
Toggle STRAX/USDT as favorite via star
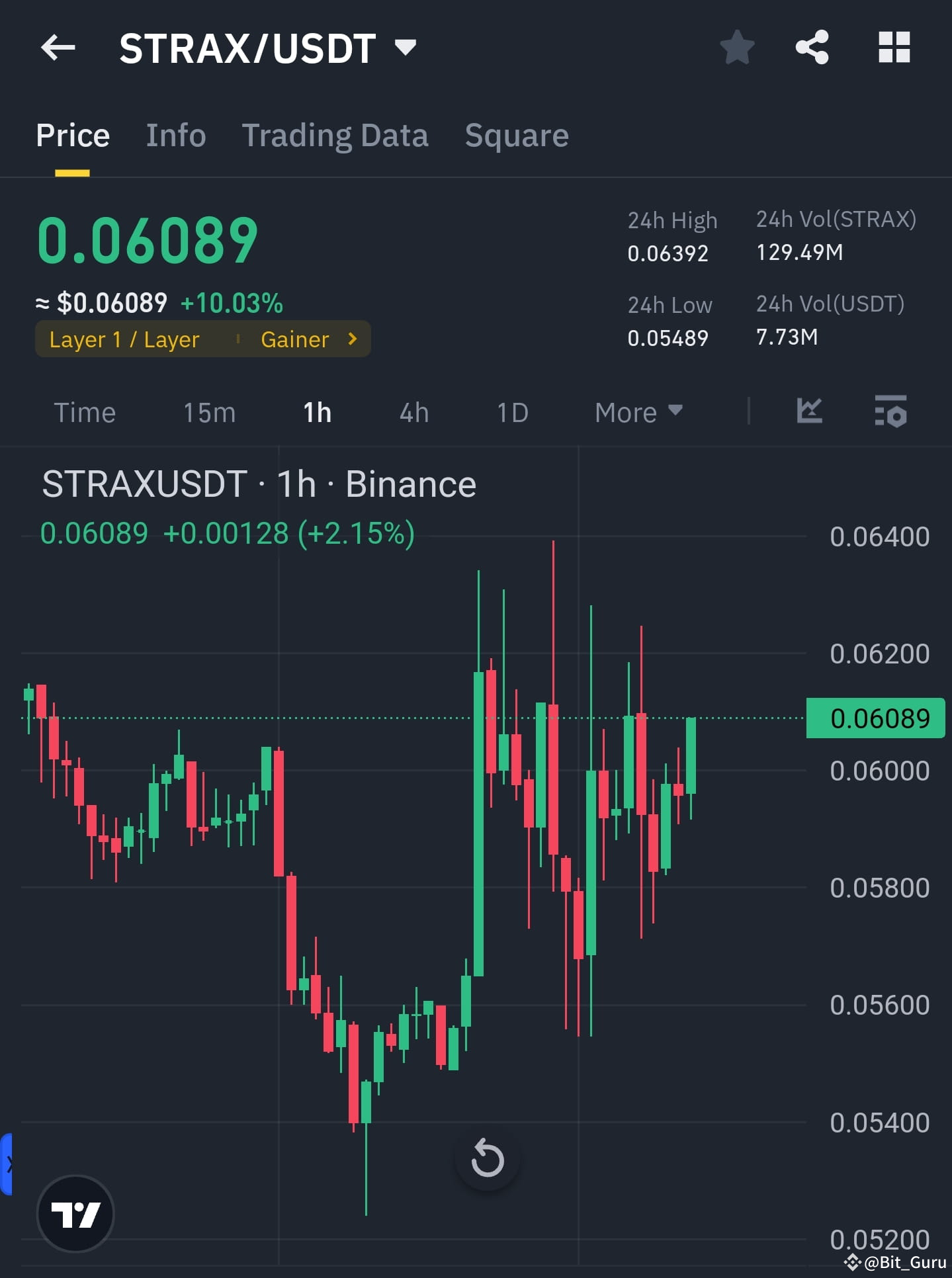(x=736, y=47)
